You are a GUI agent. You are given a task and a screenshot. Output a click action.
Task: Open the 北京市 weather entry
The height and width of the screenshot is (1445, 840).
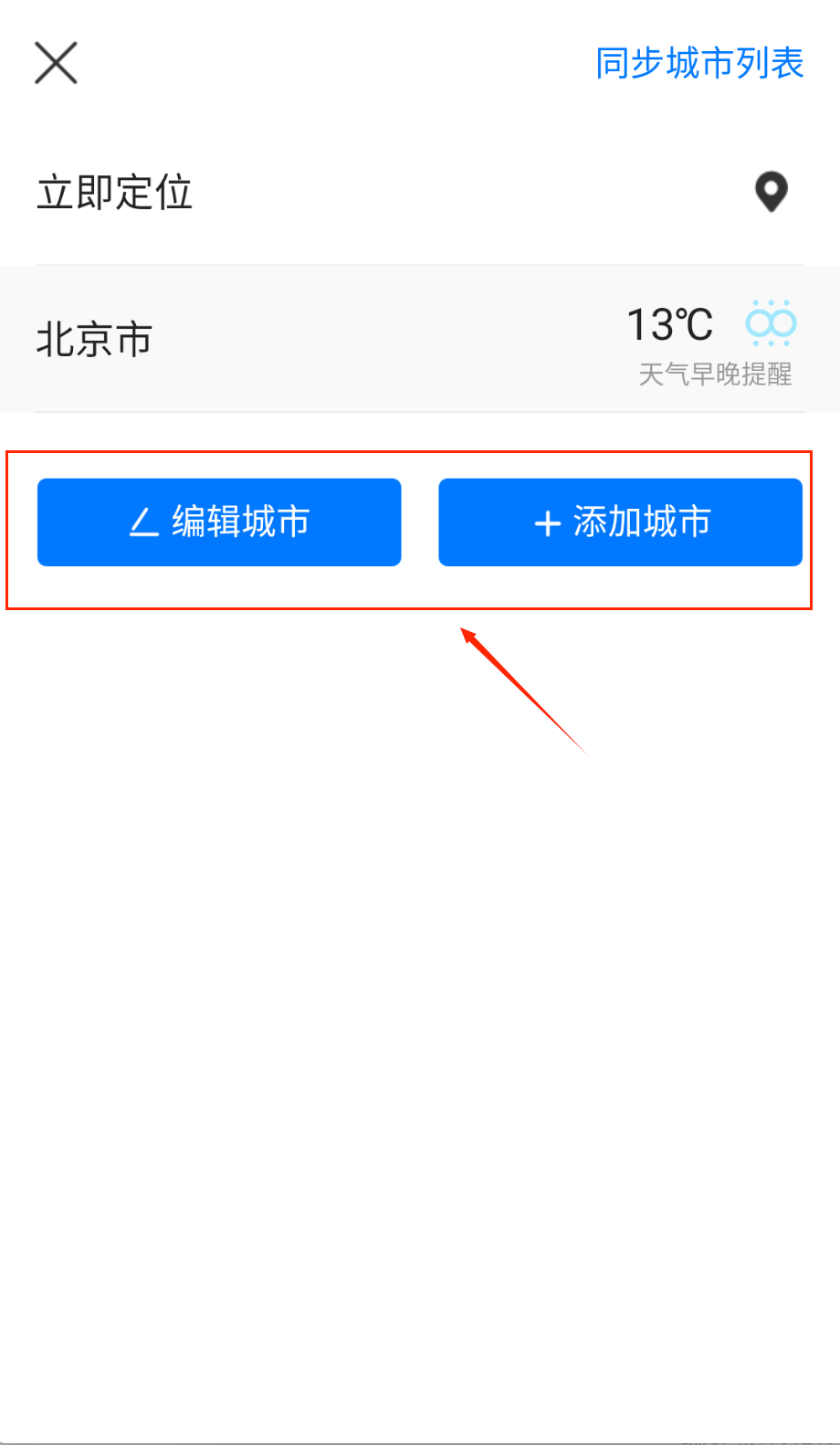coord(95,340)
